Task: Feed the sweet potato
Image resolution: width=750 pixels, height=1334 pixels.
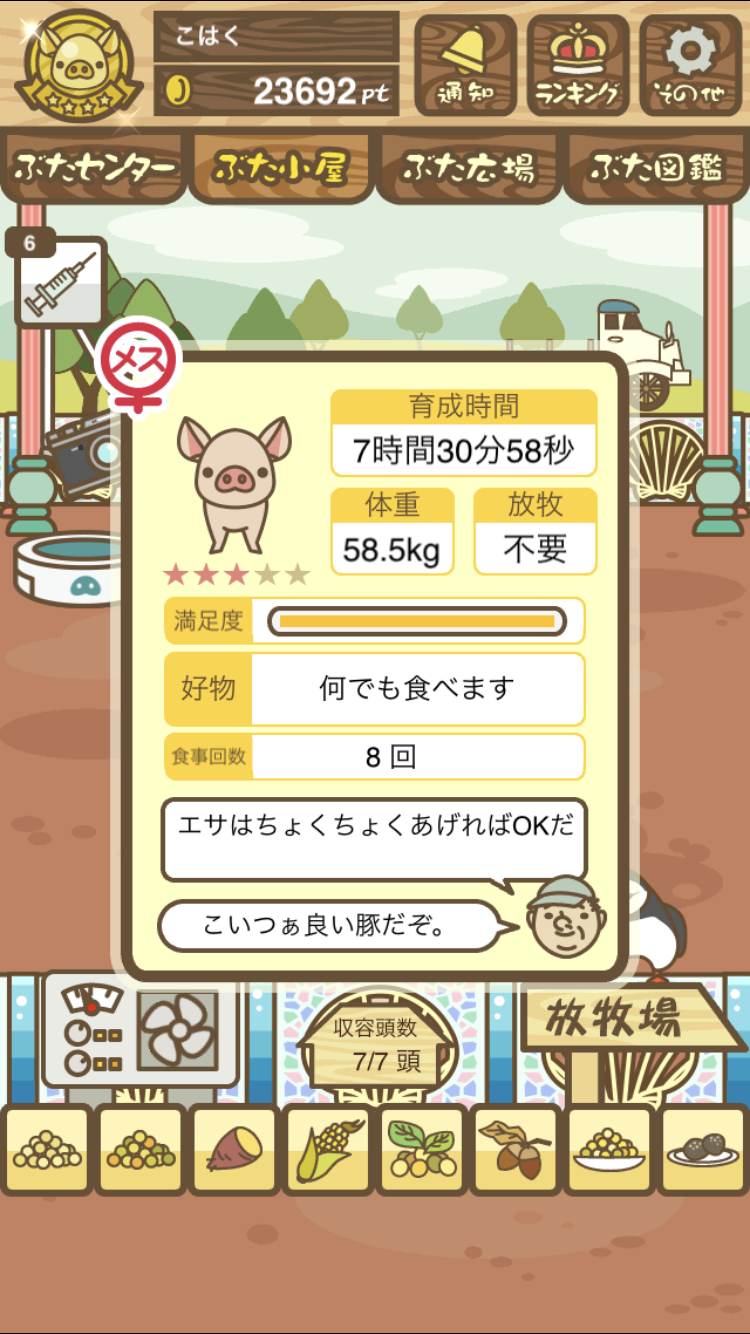Action: point(234,1149)
